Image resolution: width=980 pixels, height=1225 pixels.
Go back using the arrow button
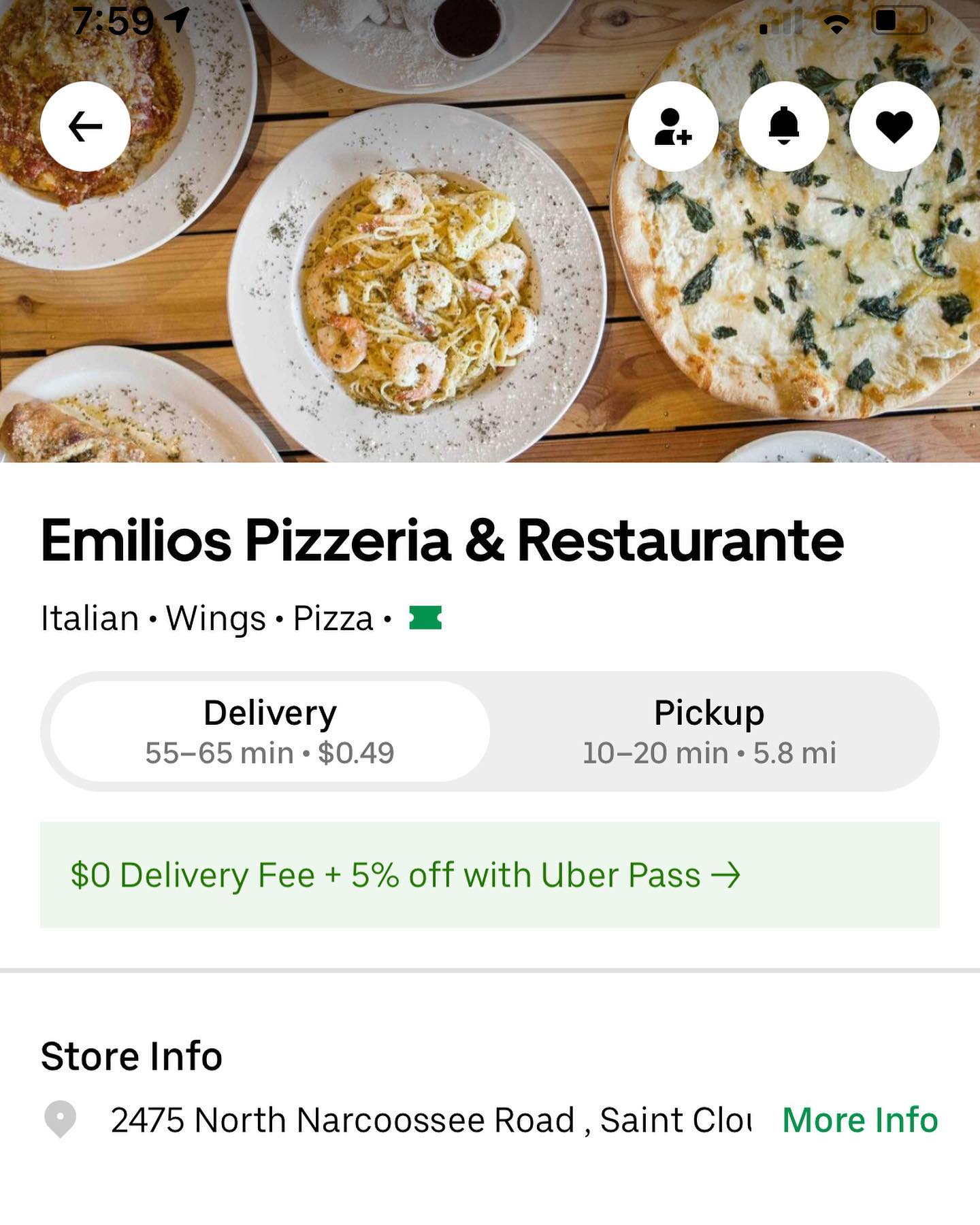[x=85, y=127]
